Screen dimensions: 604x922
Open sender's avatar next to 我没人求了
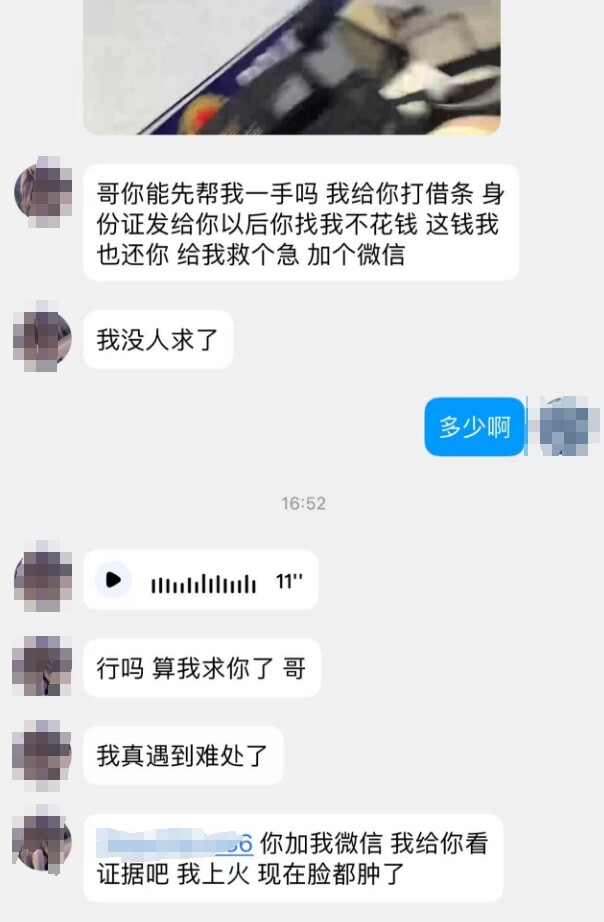pyautogui.click(x=42, y=341)
